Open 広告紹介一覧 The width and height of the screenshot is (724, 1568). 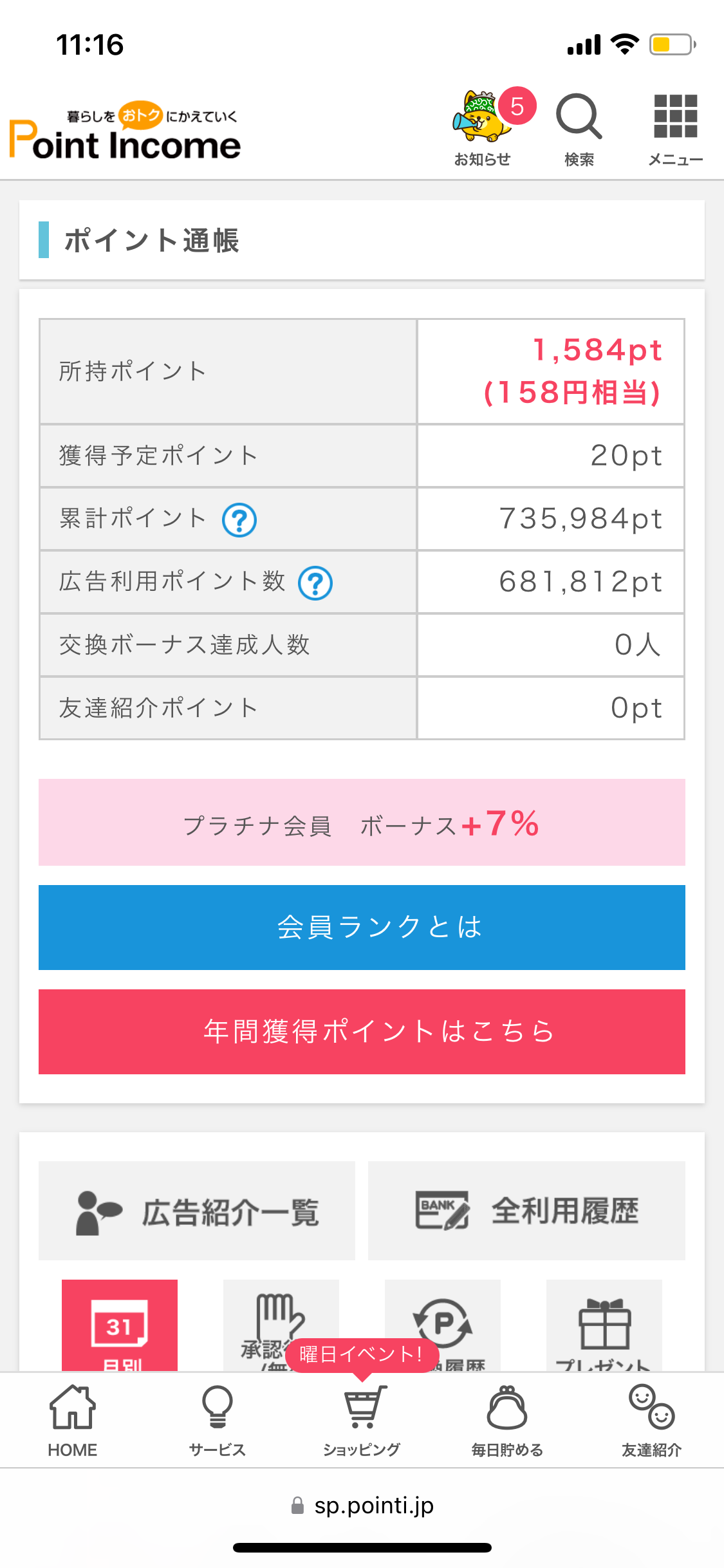pos(197,1211)
